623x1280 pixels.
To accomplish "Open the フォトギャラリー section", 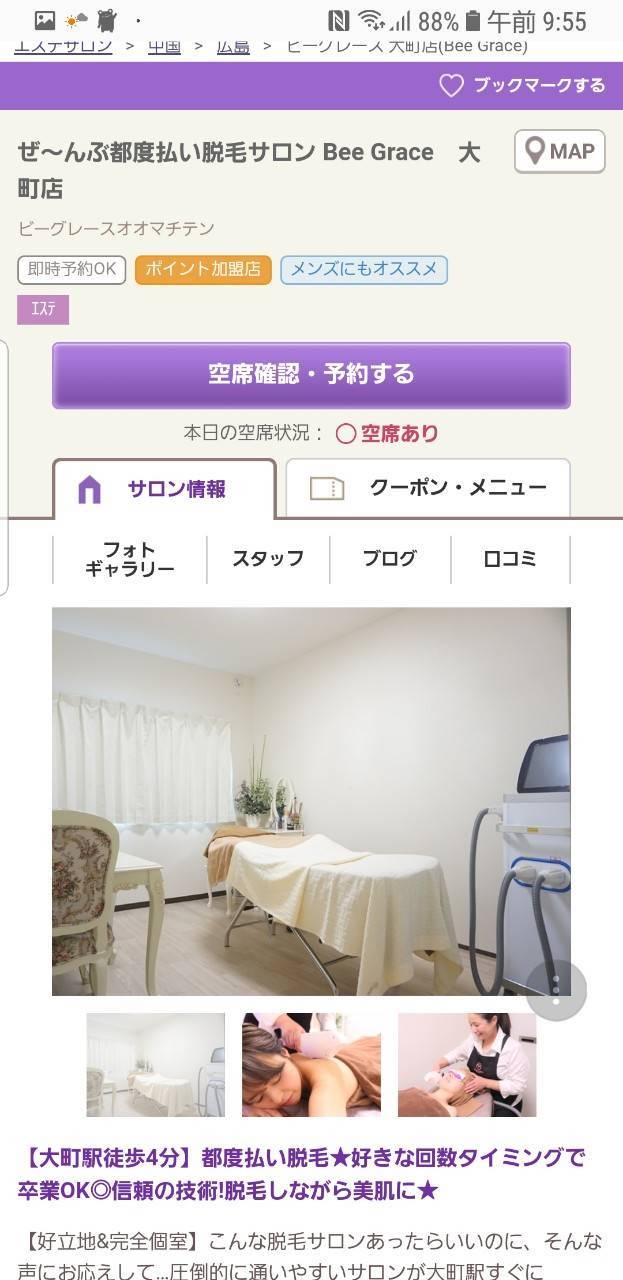I will point(129,559).
